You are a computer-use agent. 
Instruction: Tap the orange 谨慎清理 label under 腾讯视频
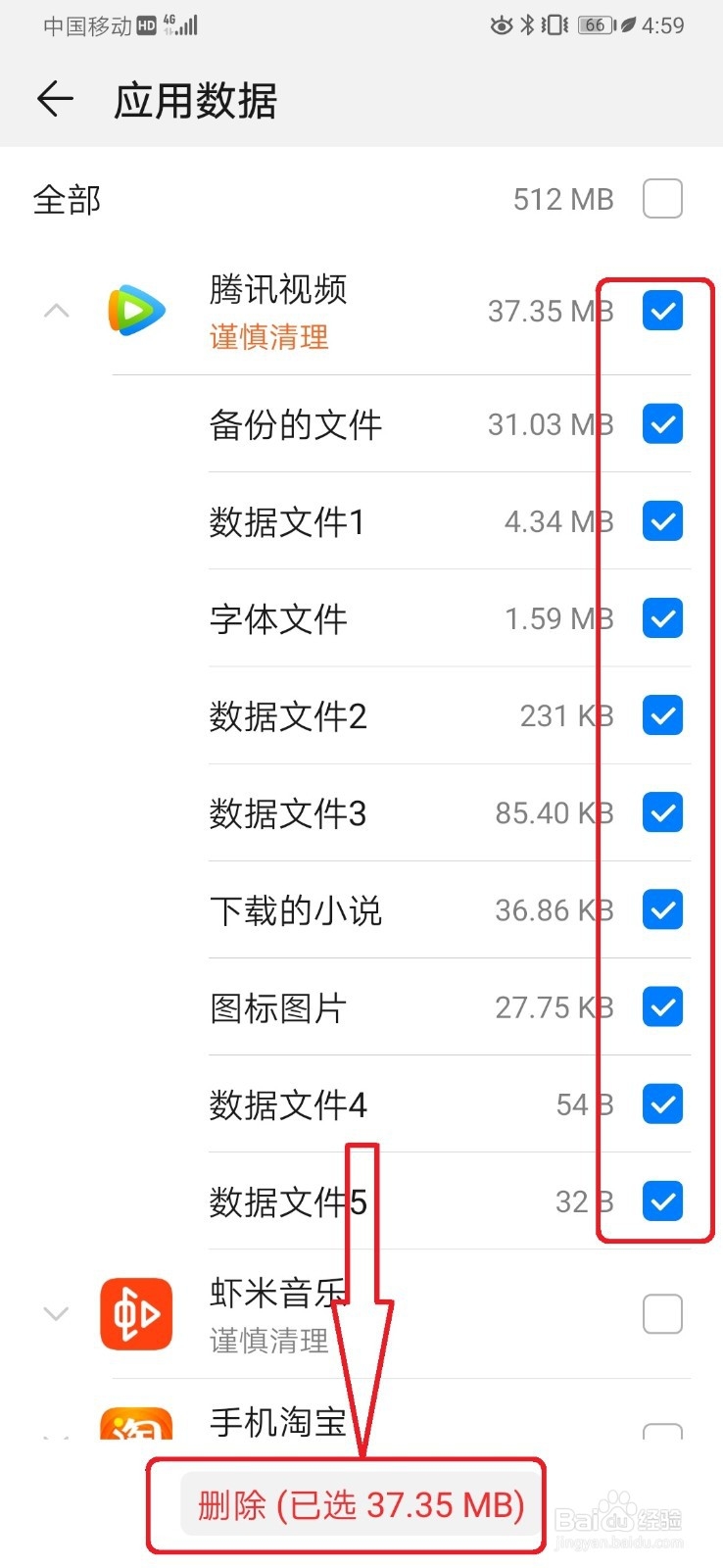(x=268, y=338)
